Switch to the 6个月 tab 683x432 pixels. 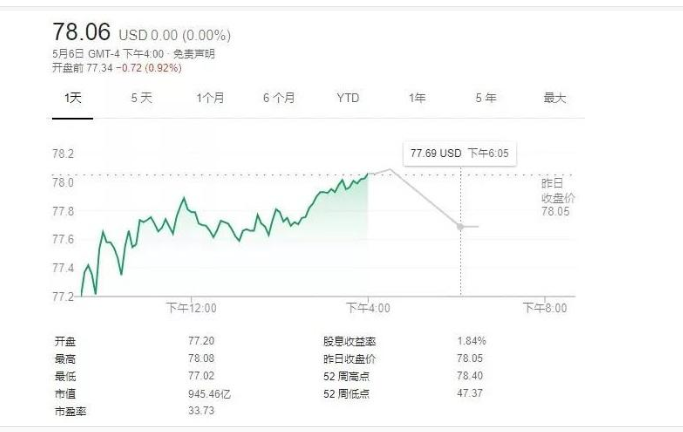(279, 98)
